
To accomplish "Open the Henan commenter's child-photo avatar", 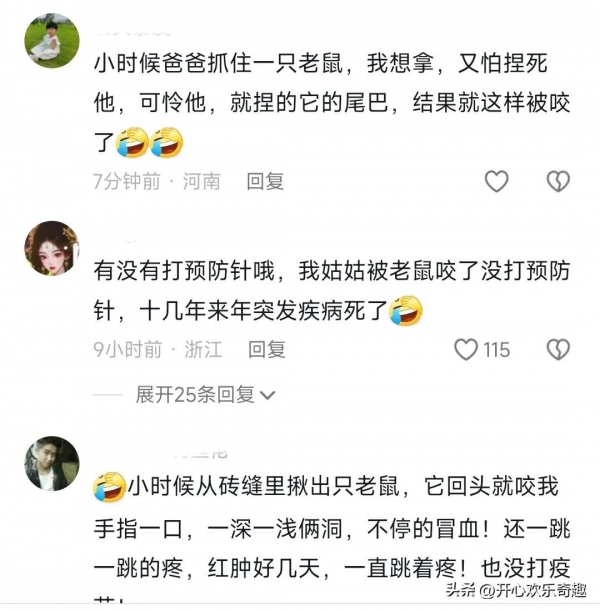I will (51, 41).
